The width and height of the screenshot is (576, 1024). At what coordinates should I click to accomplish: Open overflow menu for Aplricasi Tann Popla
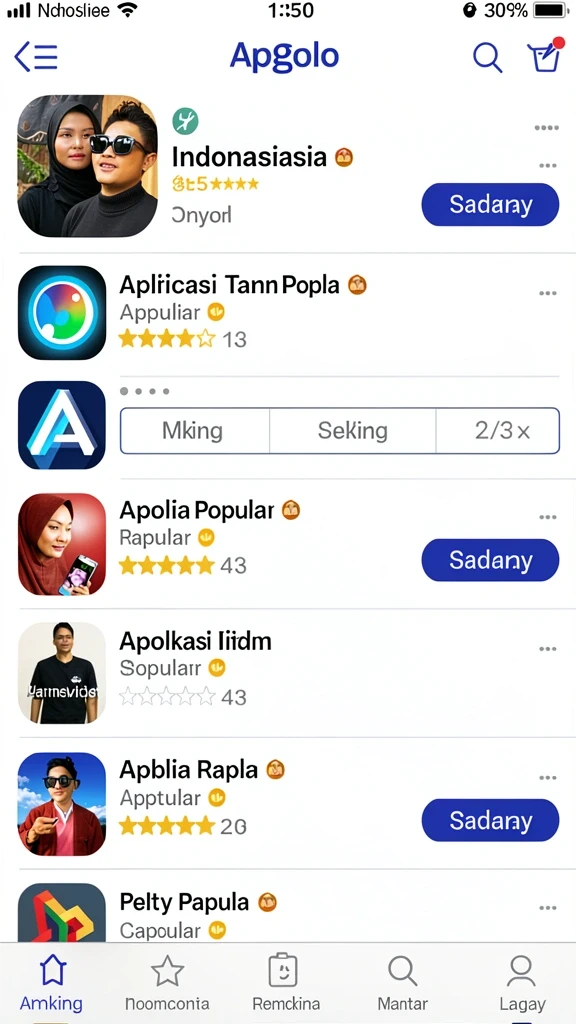tap(547, 293)
